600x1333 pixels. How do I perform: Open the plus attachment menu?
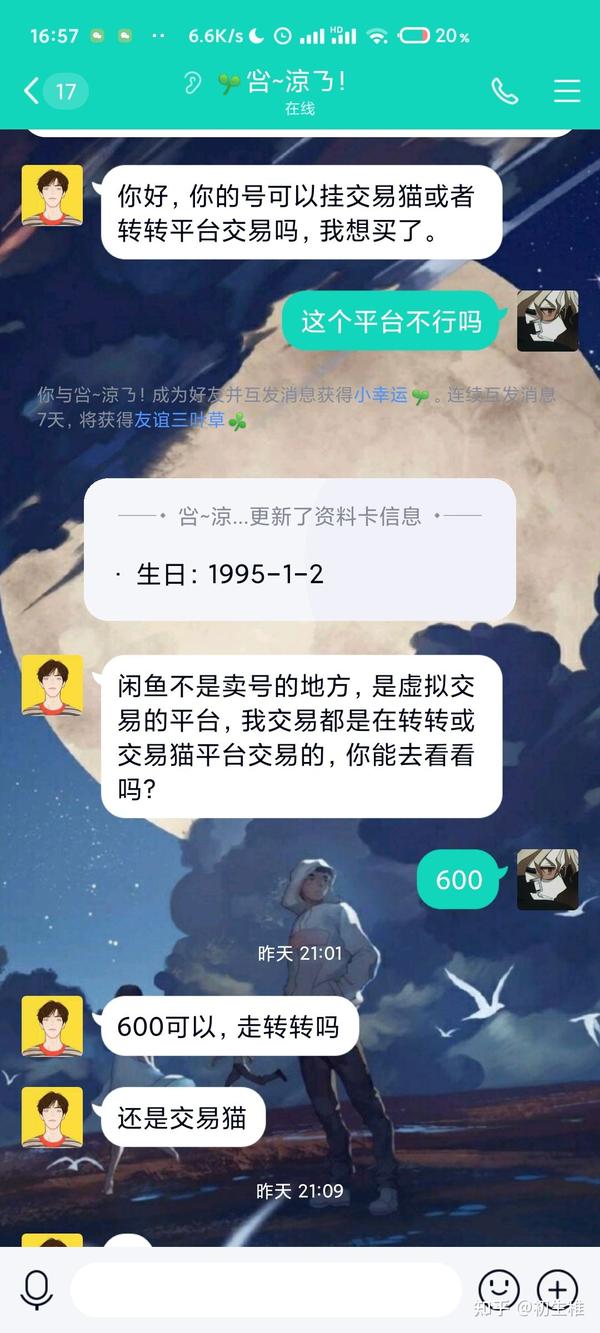point(558,1290)
